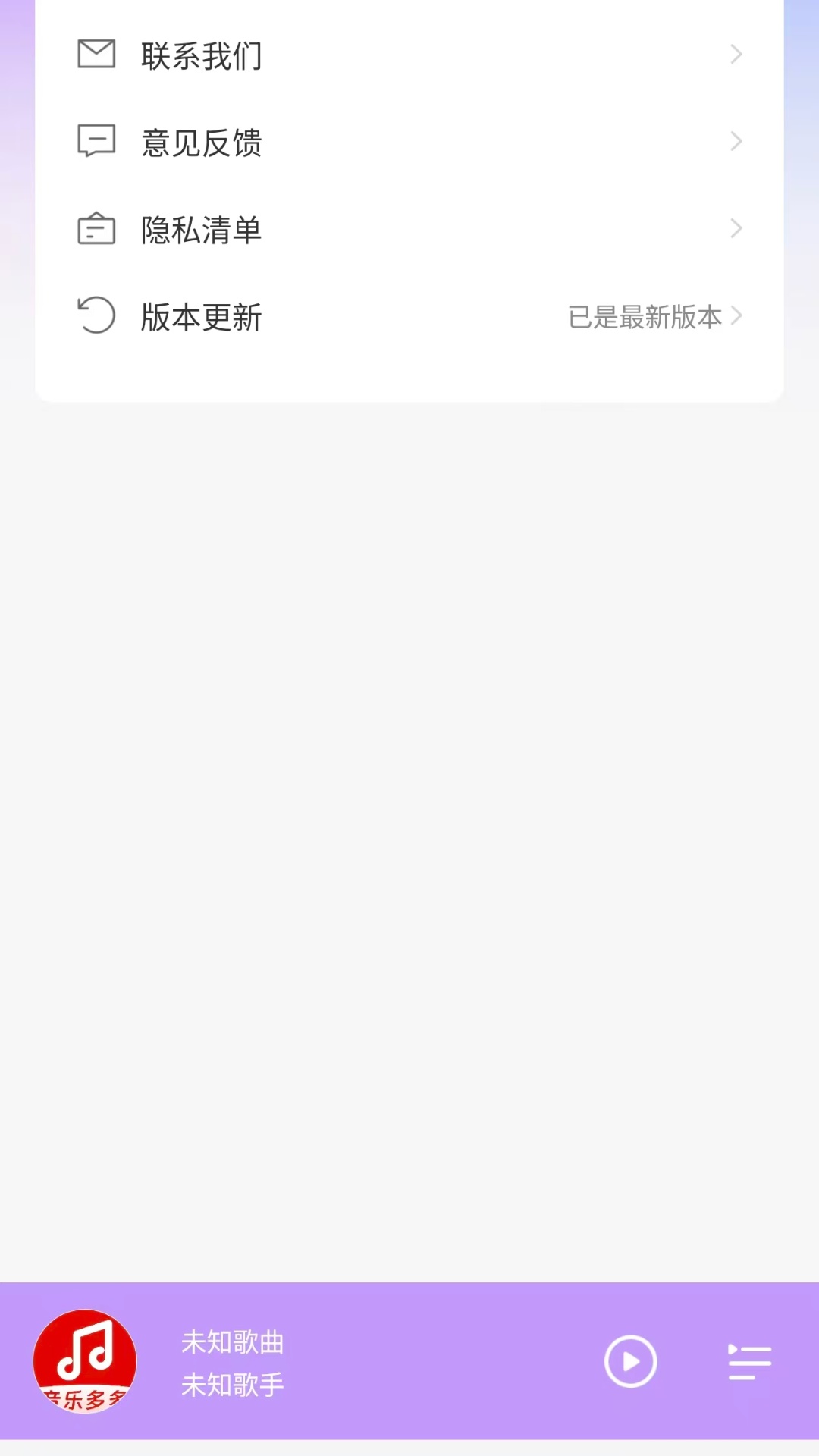Image resolution: width=819 pixels, height=1456 pixels.
Task: View the 隐私清单 privacy list
Action: coord(409,229)
